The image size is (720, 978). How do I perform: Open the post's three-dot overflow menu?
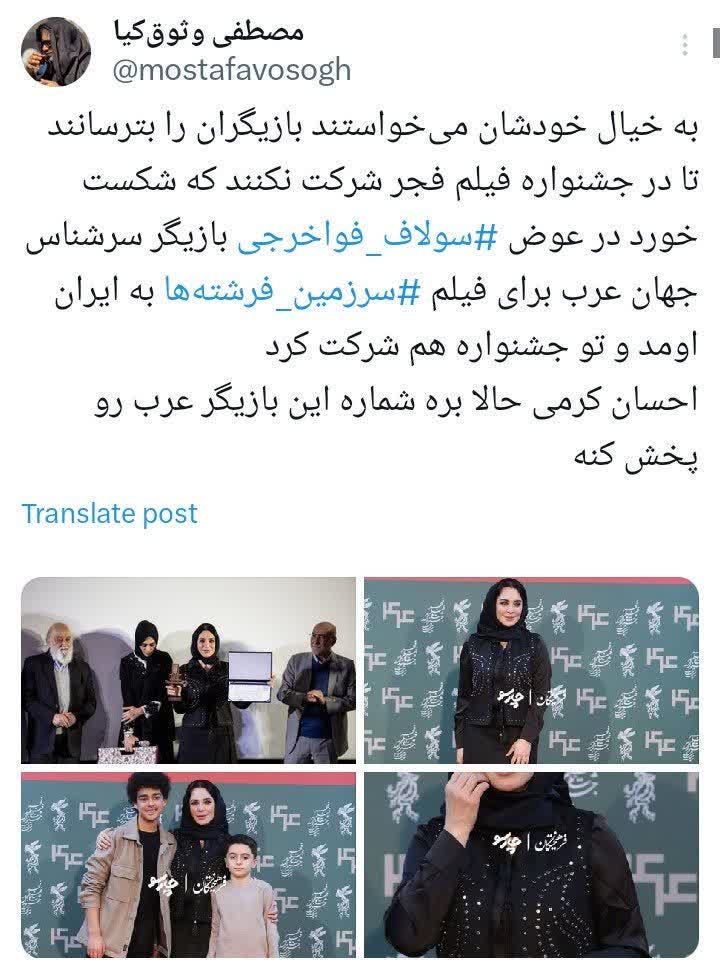tap(685, 45)
